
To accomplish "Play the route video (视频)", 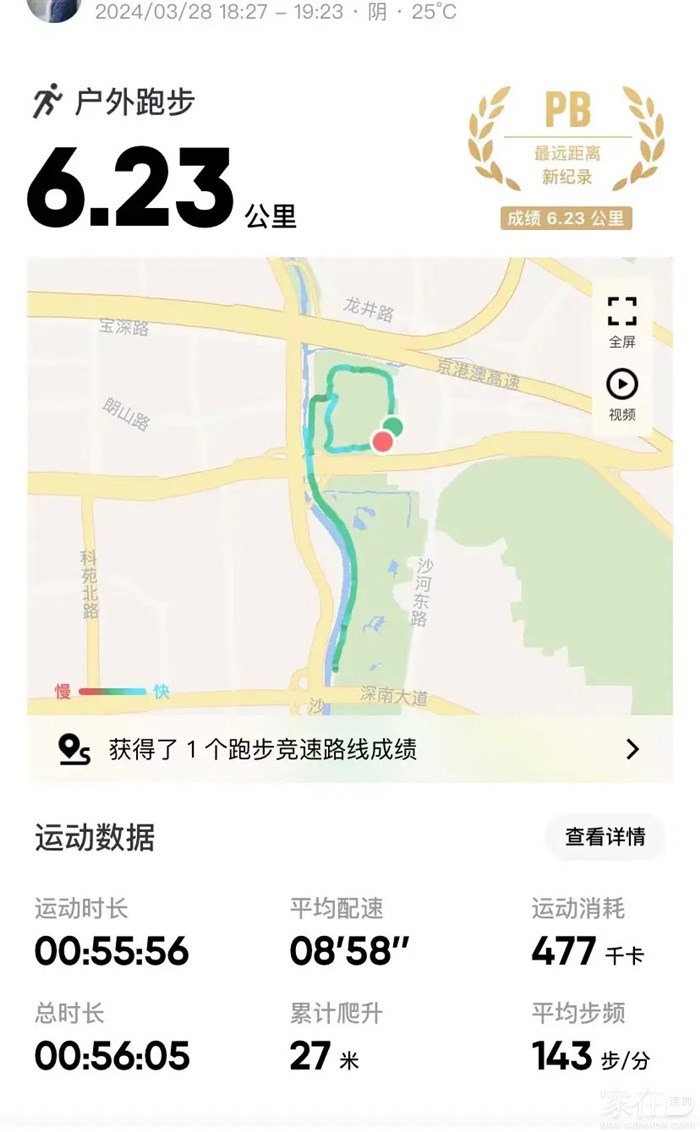I will pos(622,394).
